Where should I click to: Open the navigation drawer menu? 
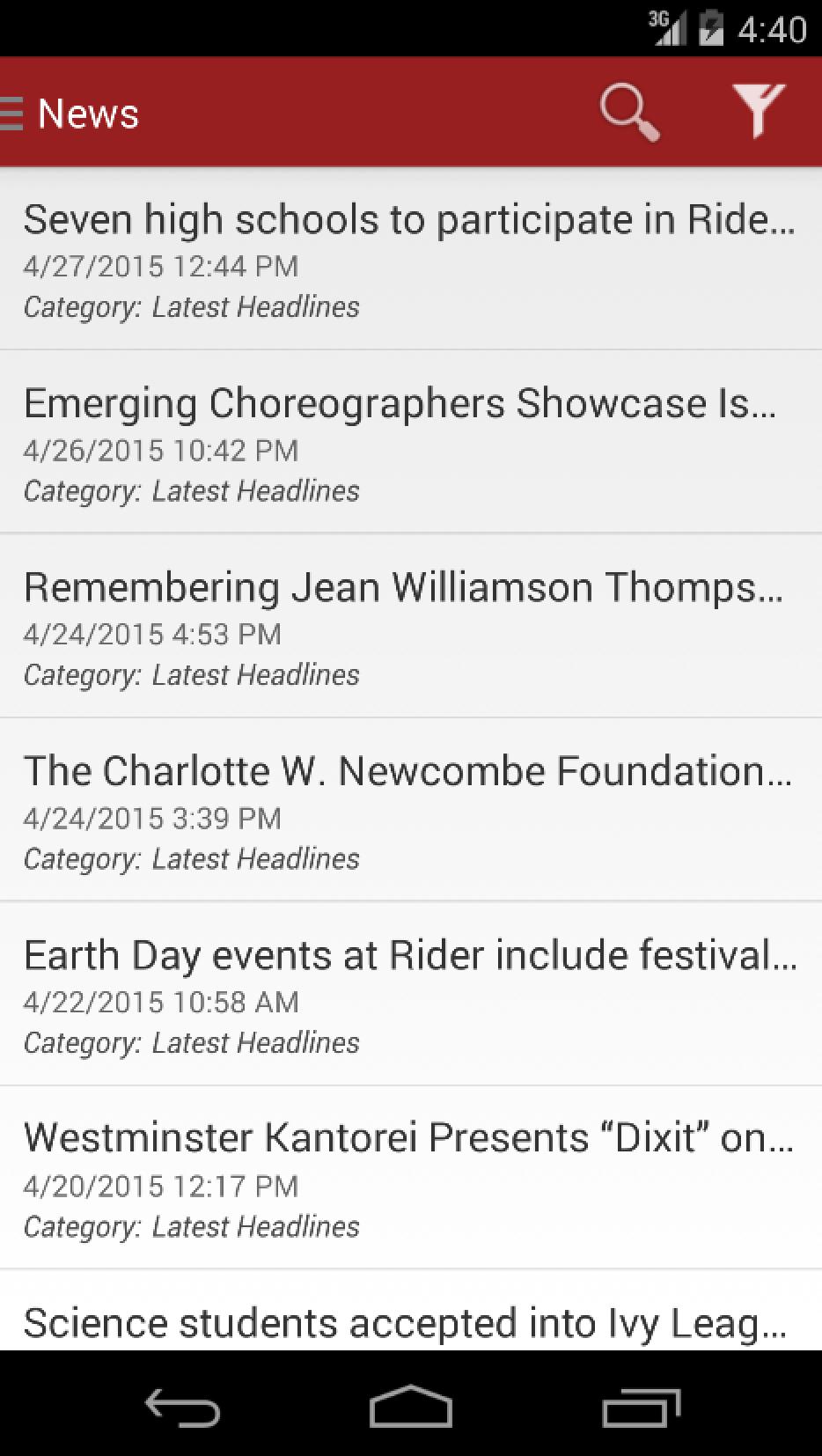coord(12,114)
